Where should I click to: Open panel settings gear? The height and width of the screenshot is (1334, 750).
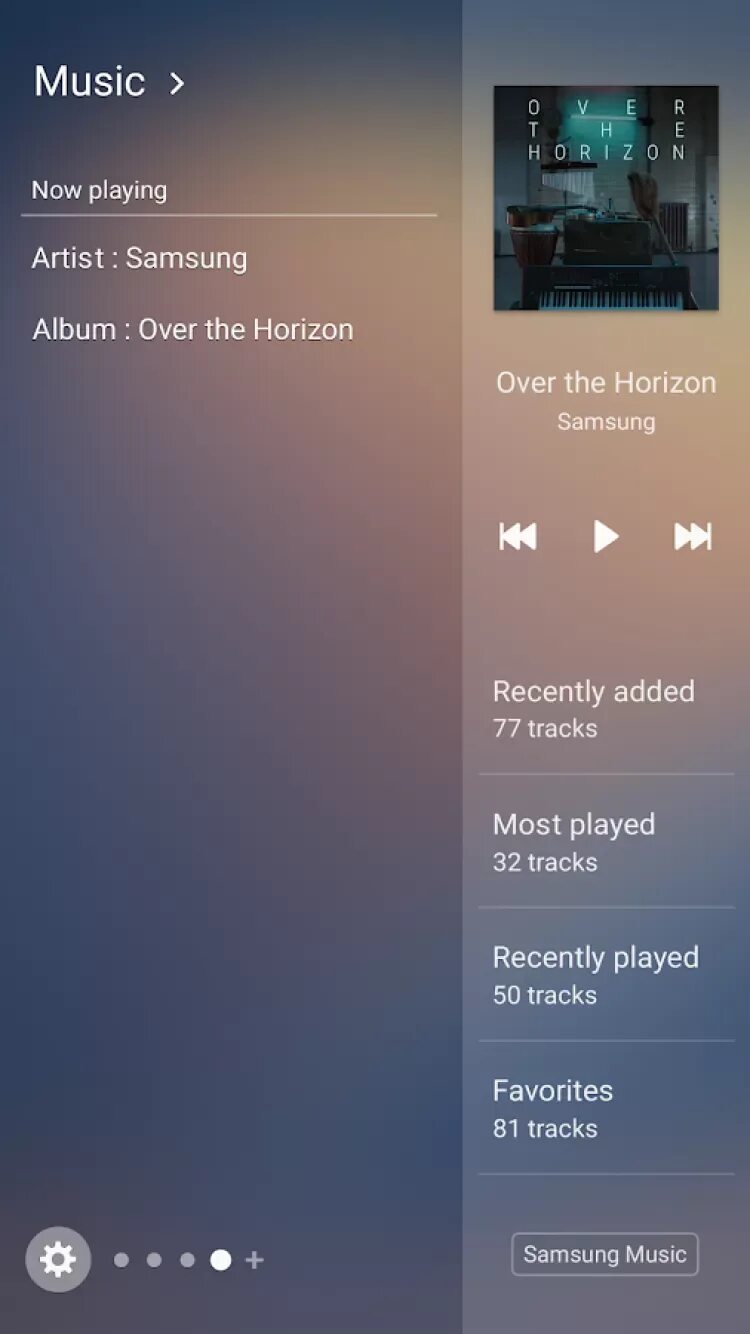tap(58, 1259)
